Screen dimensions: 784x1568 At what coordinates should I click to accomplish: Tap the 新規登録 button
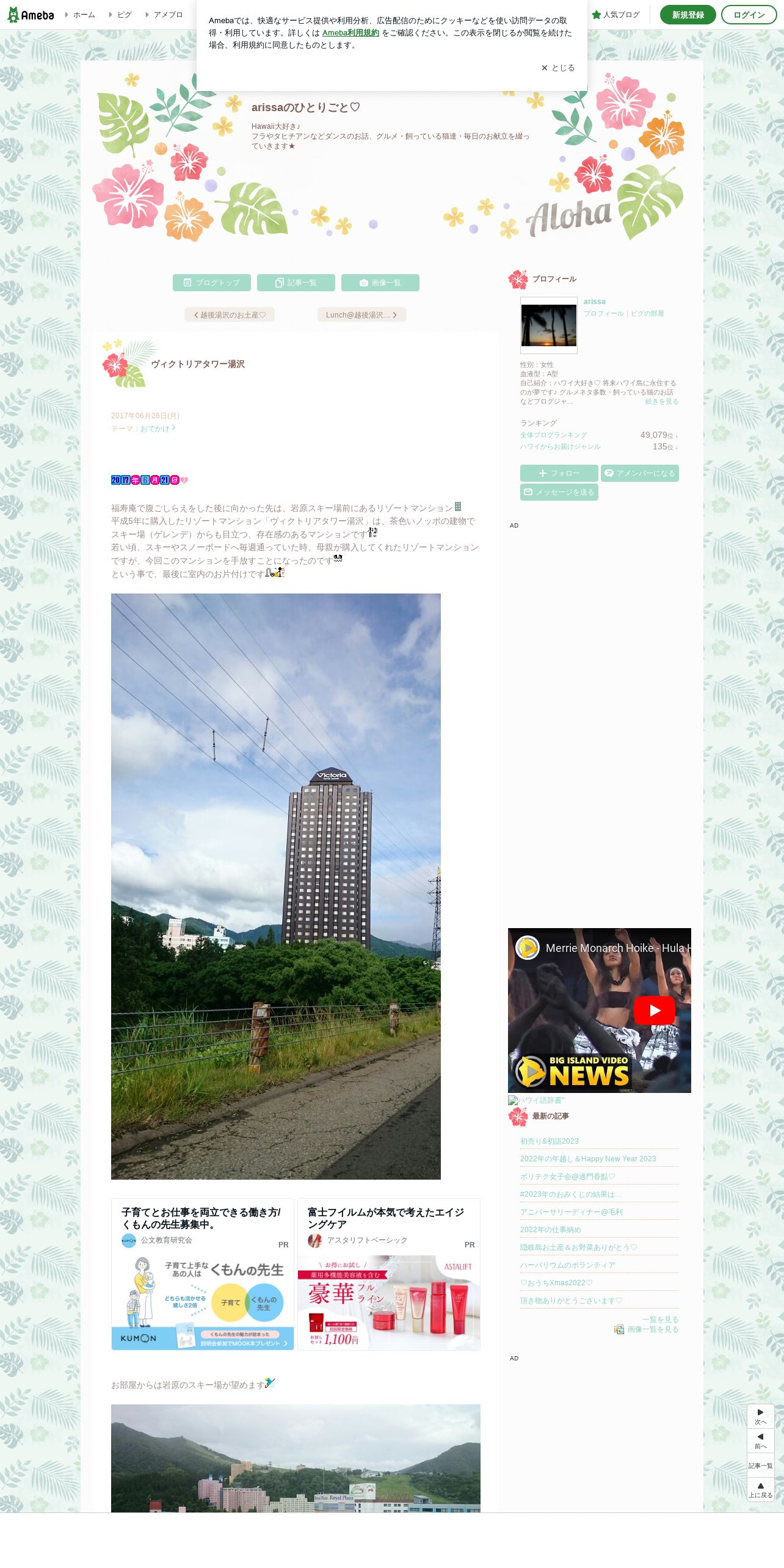[x=688, y=15]
